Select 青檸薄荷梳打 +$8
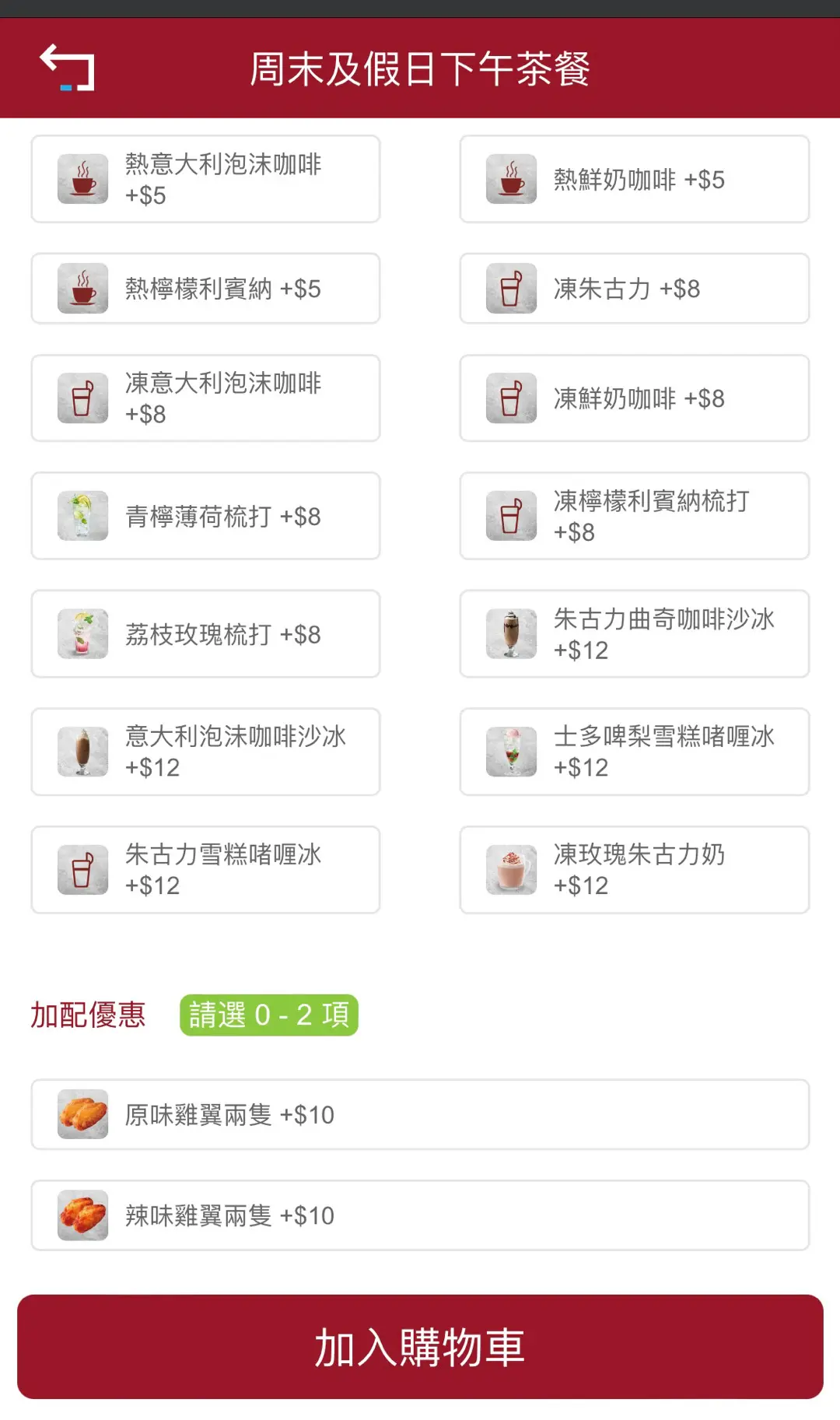Screen dimensions: 840x1420 (205, 516)
